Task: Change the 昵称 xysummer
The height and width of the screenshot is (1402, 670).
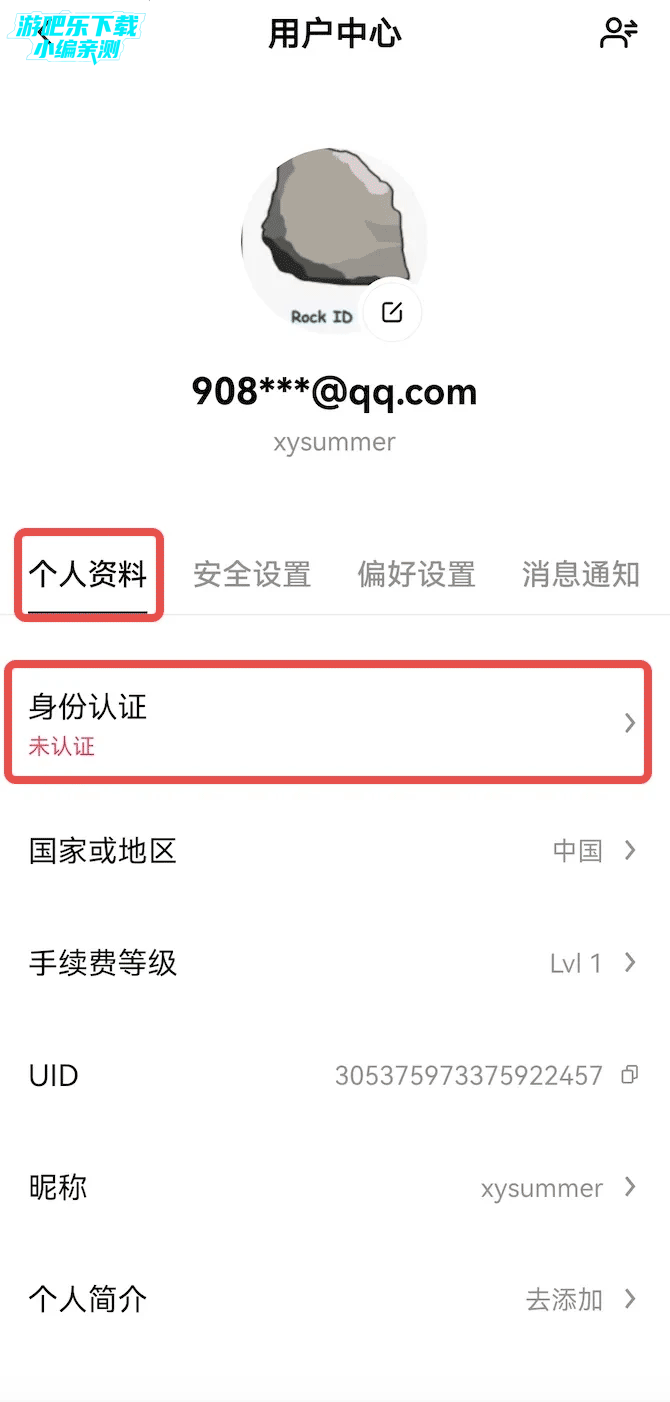Action: click(334, 1187)
